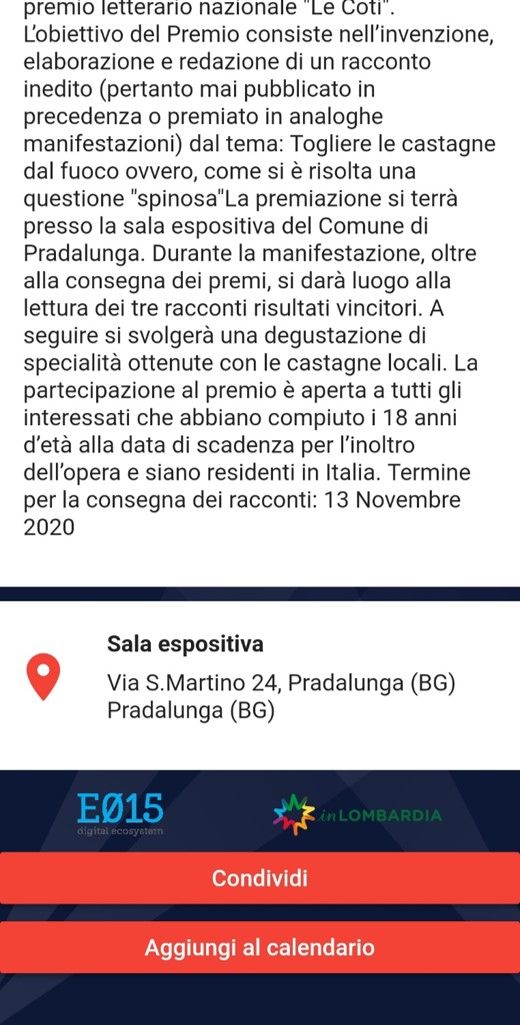Tap the Condividi button
Screen dimensions: 520x1025
click(260, 878)
